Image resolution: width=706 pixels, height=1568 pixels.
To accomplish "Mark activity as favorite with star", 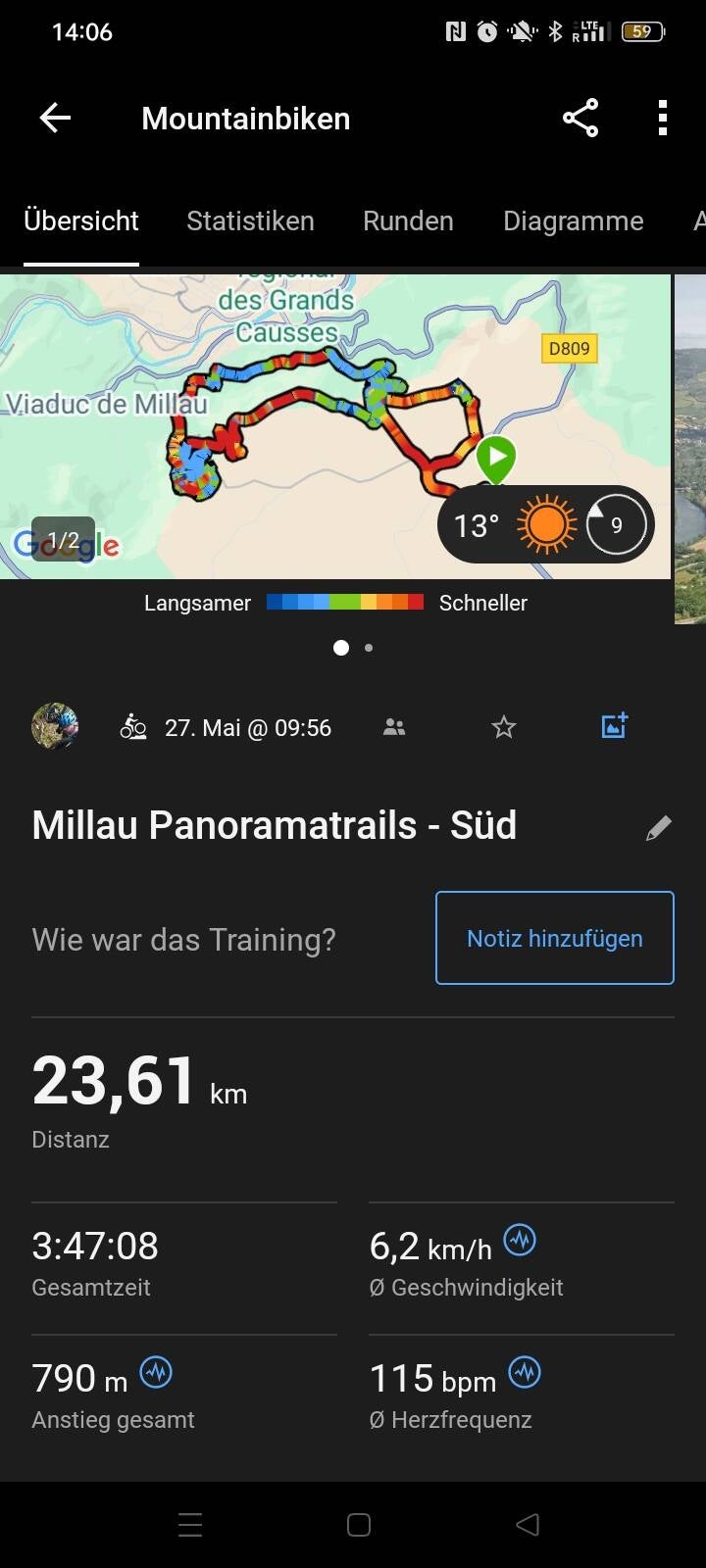I will (x=504, y=727).
